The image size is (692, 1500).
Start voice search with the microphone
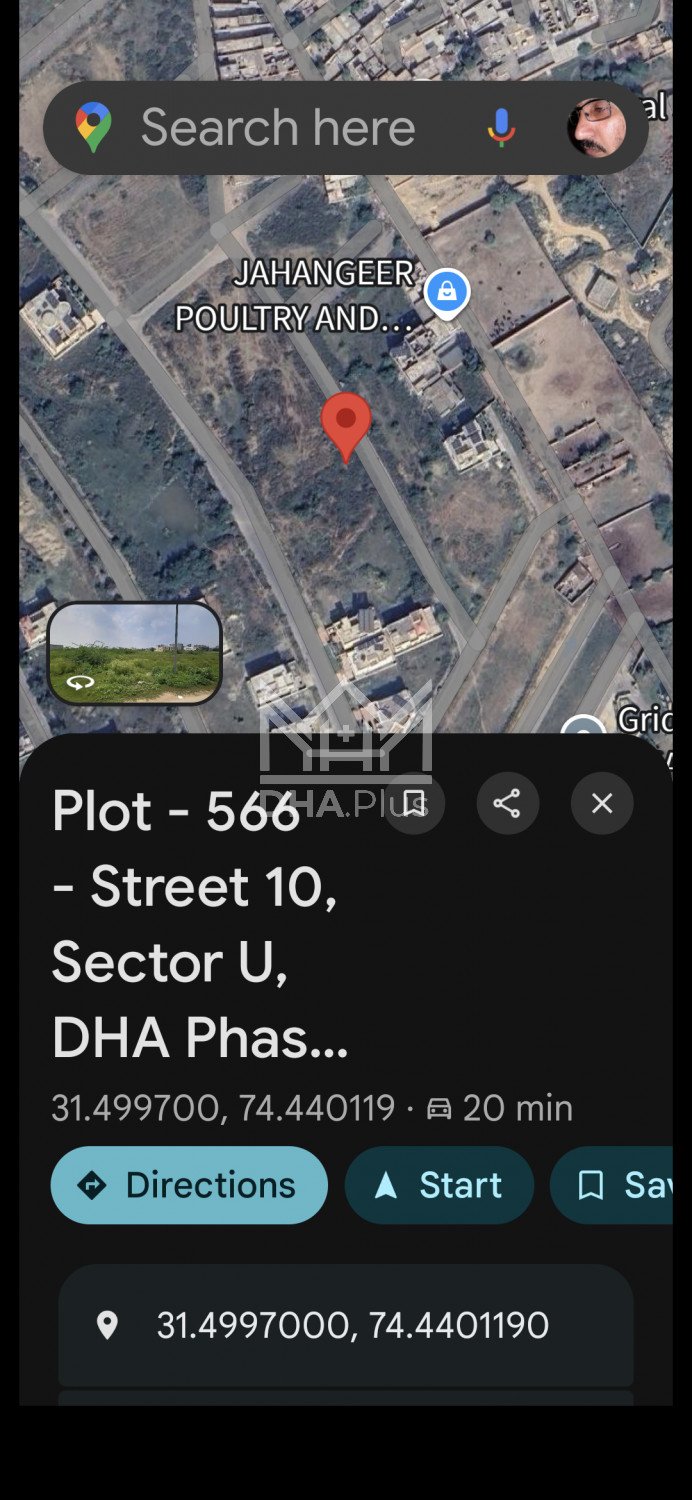501,128
